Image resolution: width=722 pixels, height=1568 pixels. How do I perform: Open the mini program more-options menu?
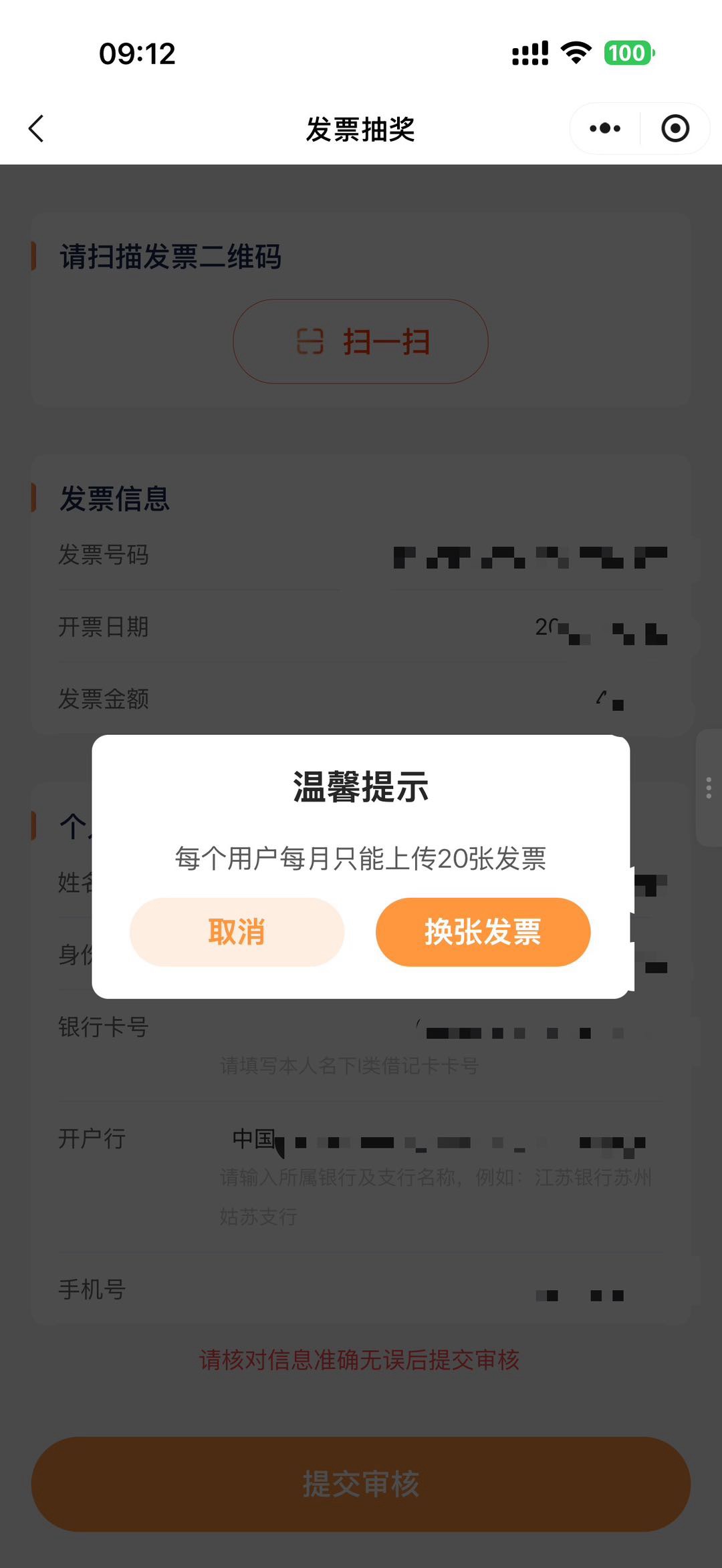pos(605,128)
